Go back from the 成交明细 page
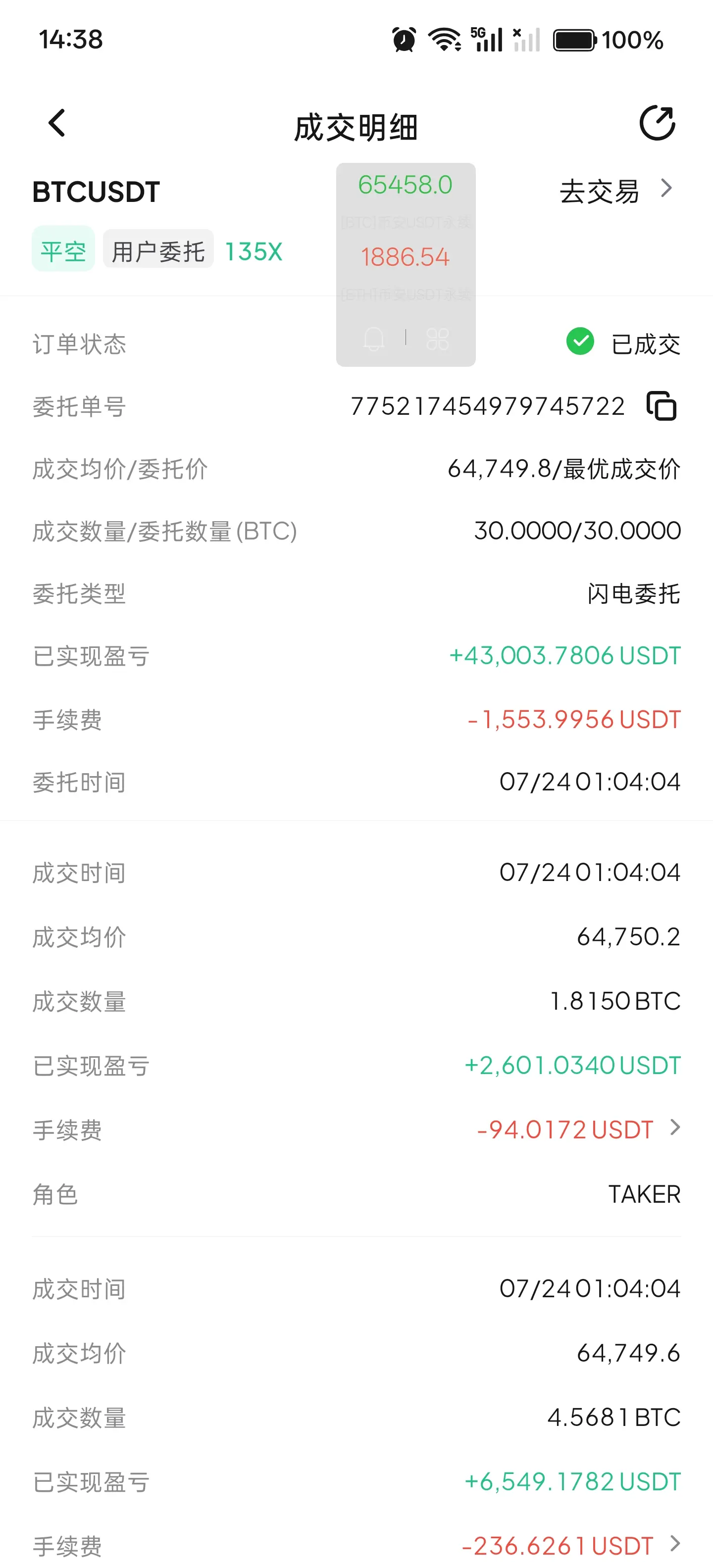This screenshot has width=713, height=1568. pos(57,124)
